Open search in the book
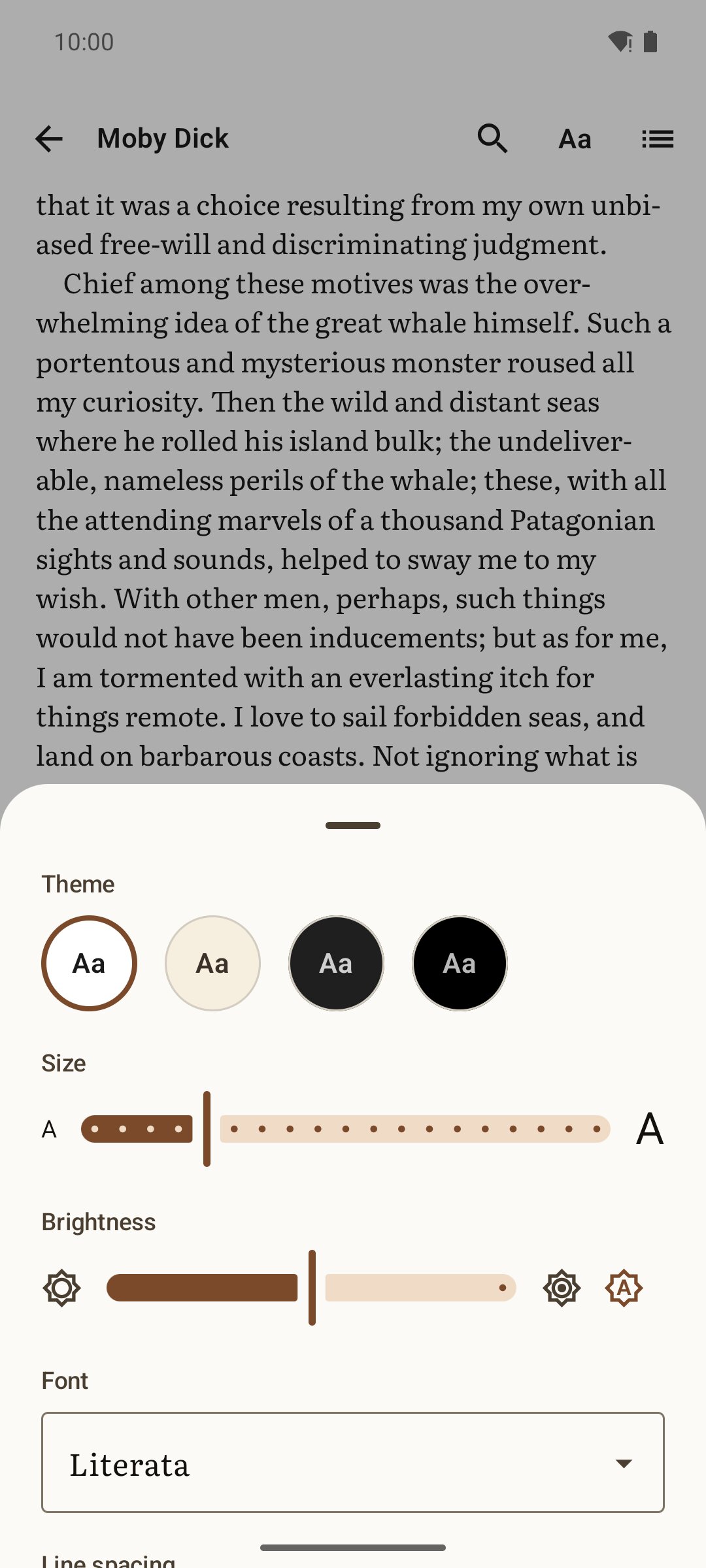Viewport: 706px width, 1568px height. (x=492, y=139)
